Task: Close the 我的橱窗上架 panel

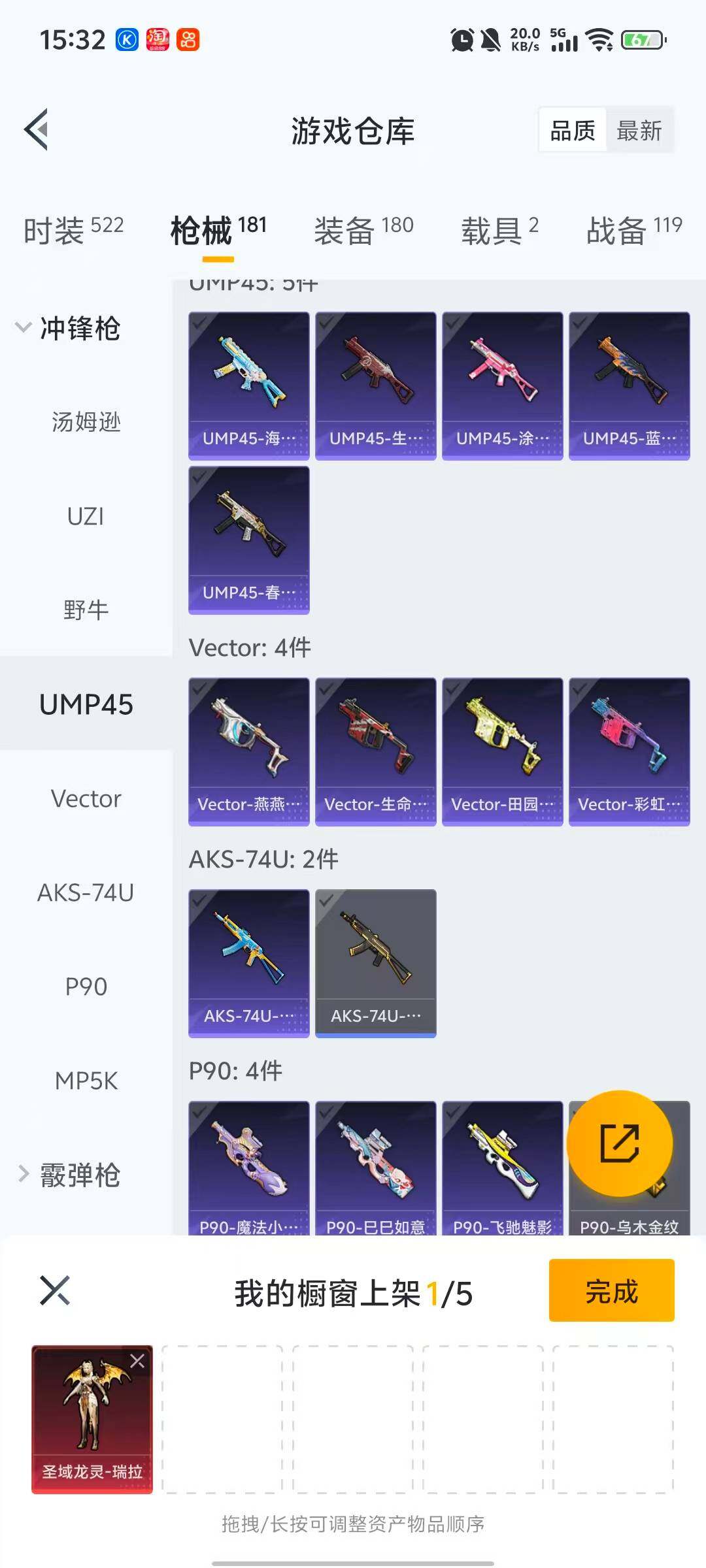Action: click(55, 1290)
